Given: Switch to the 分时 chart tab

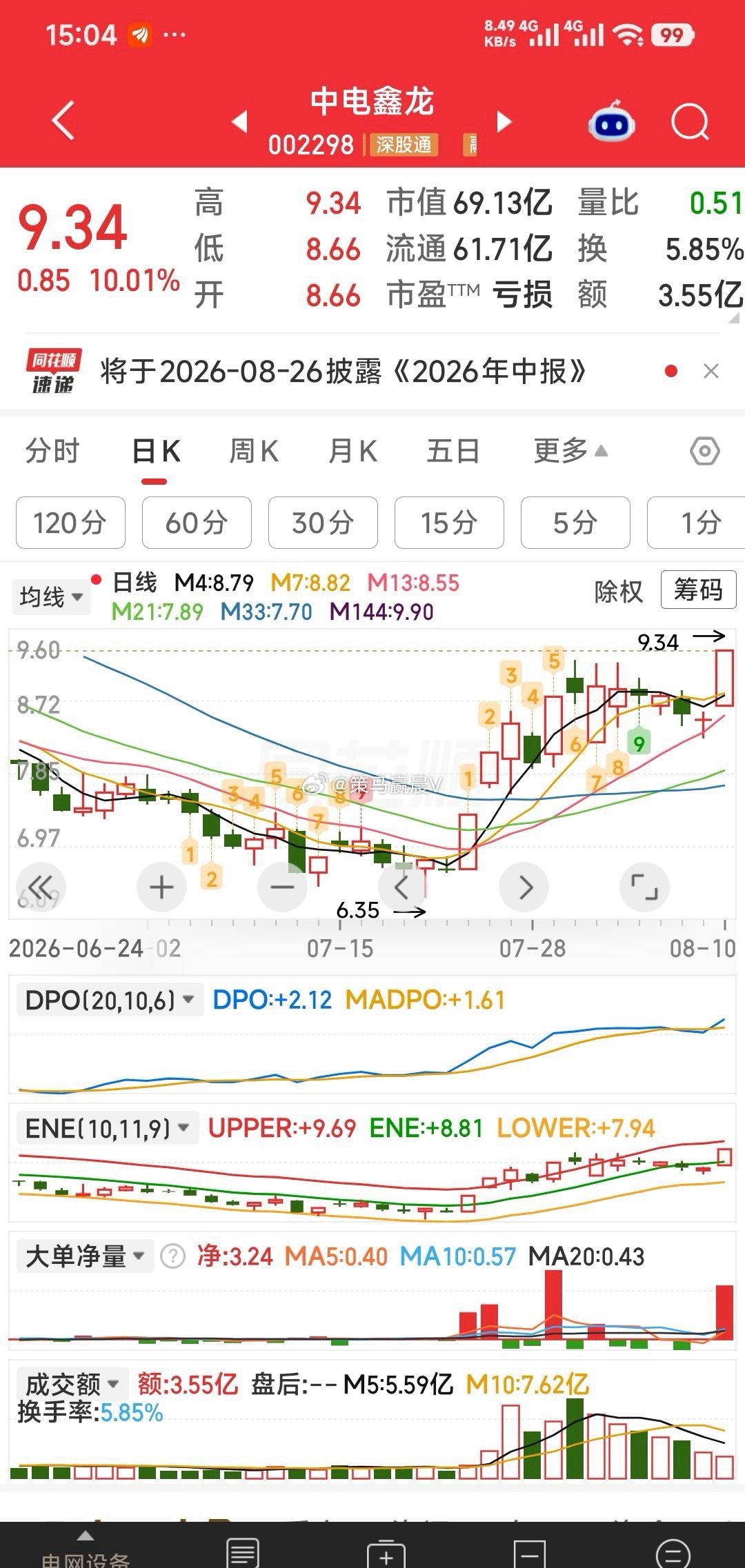Looking at the screenshot, I should 52,452.
